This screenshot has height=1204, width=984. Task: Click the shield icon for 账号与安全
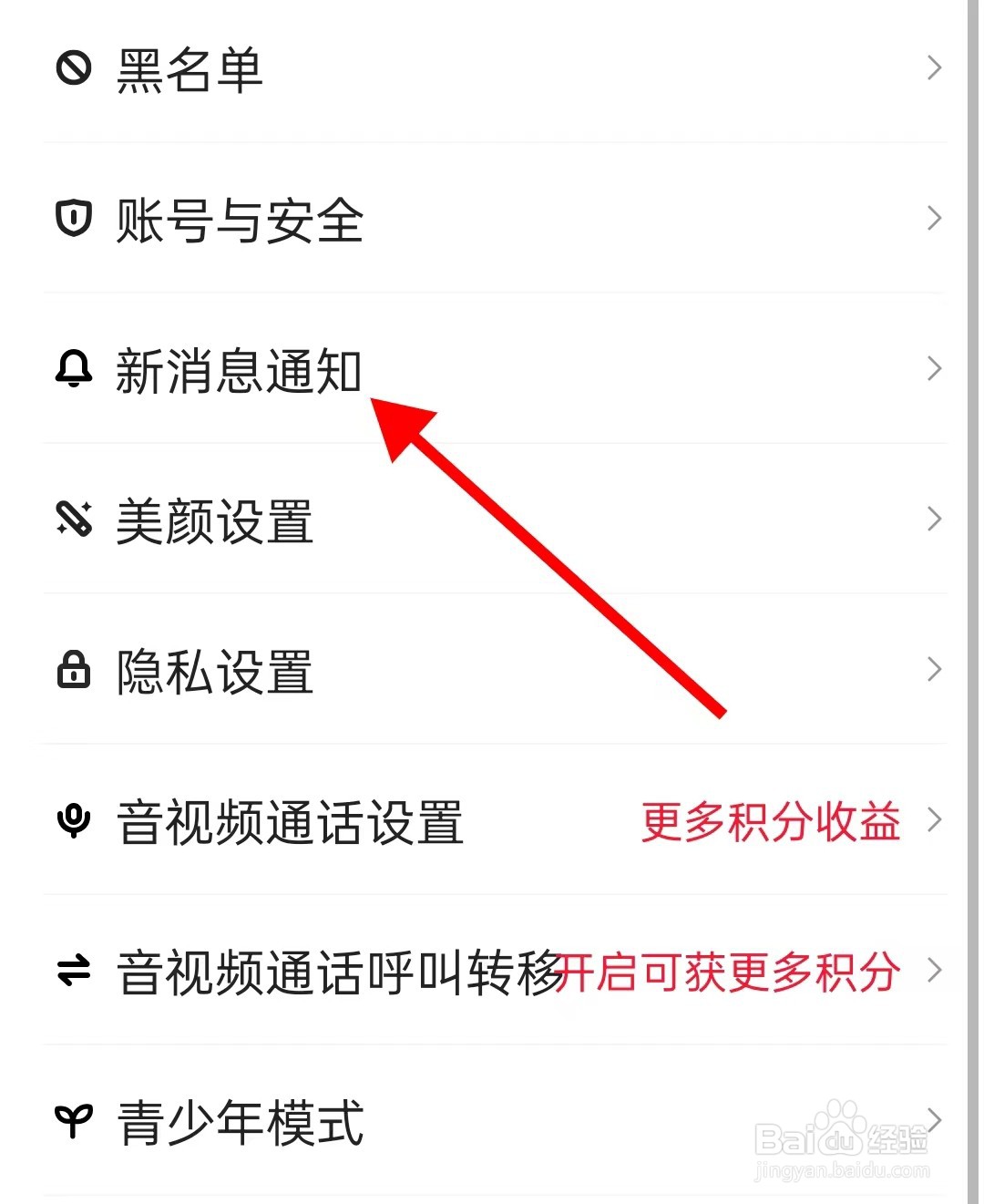pos(75,219)
